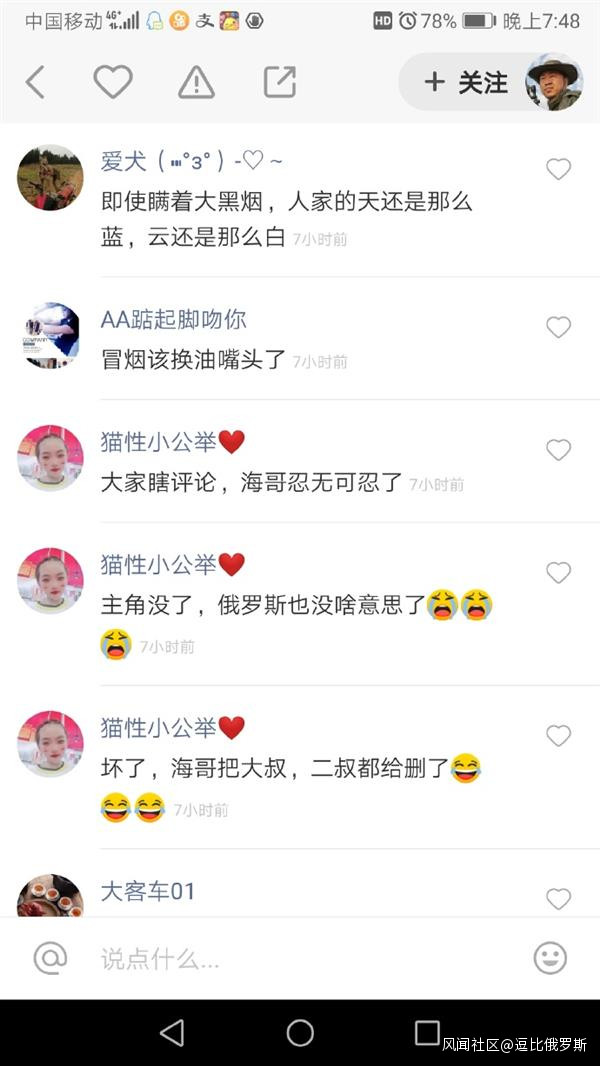Image resolution: width=600 pixels, height=1066 pixels.
Task: Open AA踮起脚吻你's profile avatar
Action: [50, 335]
